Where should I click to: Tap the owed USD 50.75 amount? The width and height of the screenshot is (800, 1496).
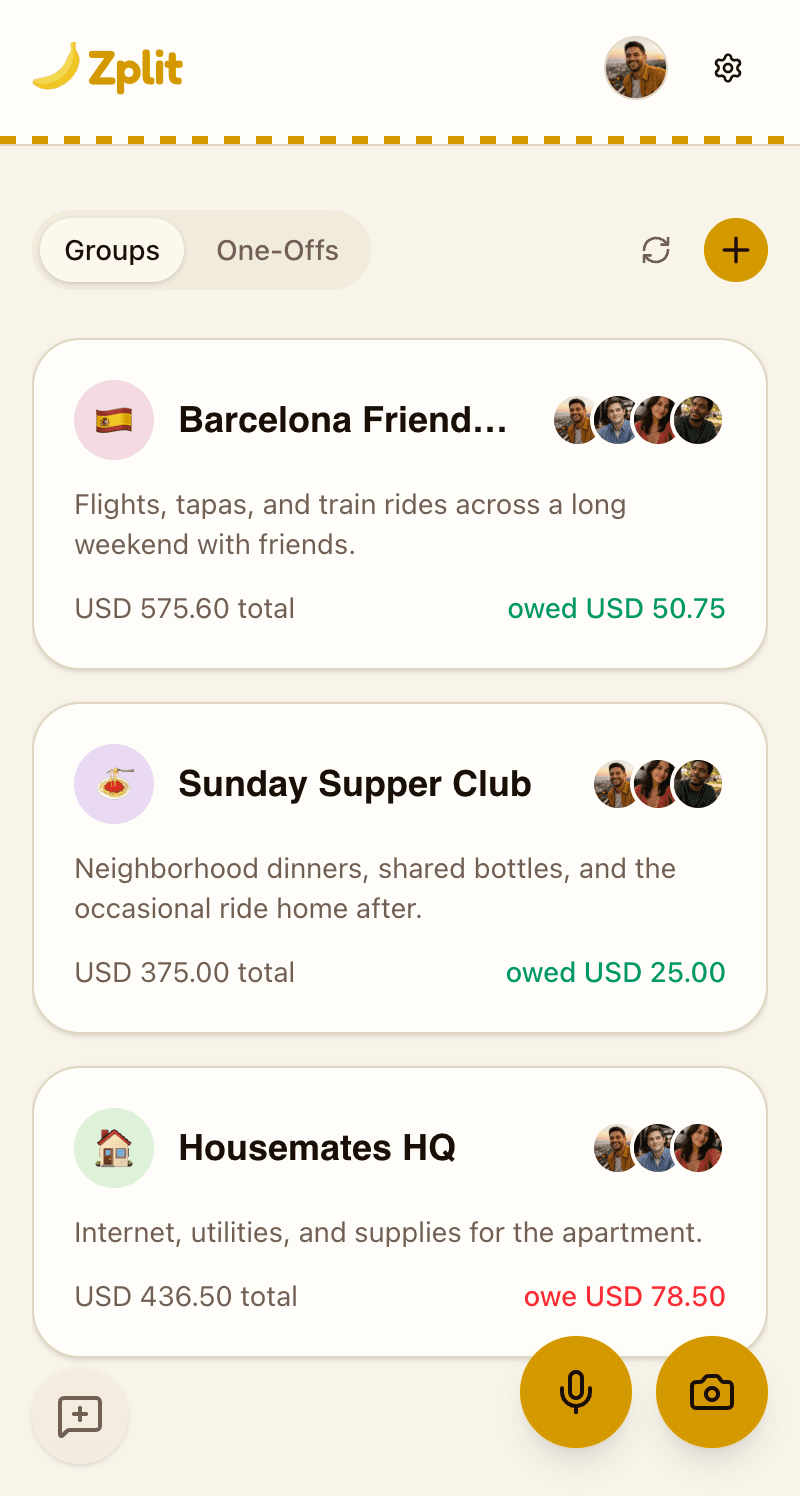[x=617, y=608]
